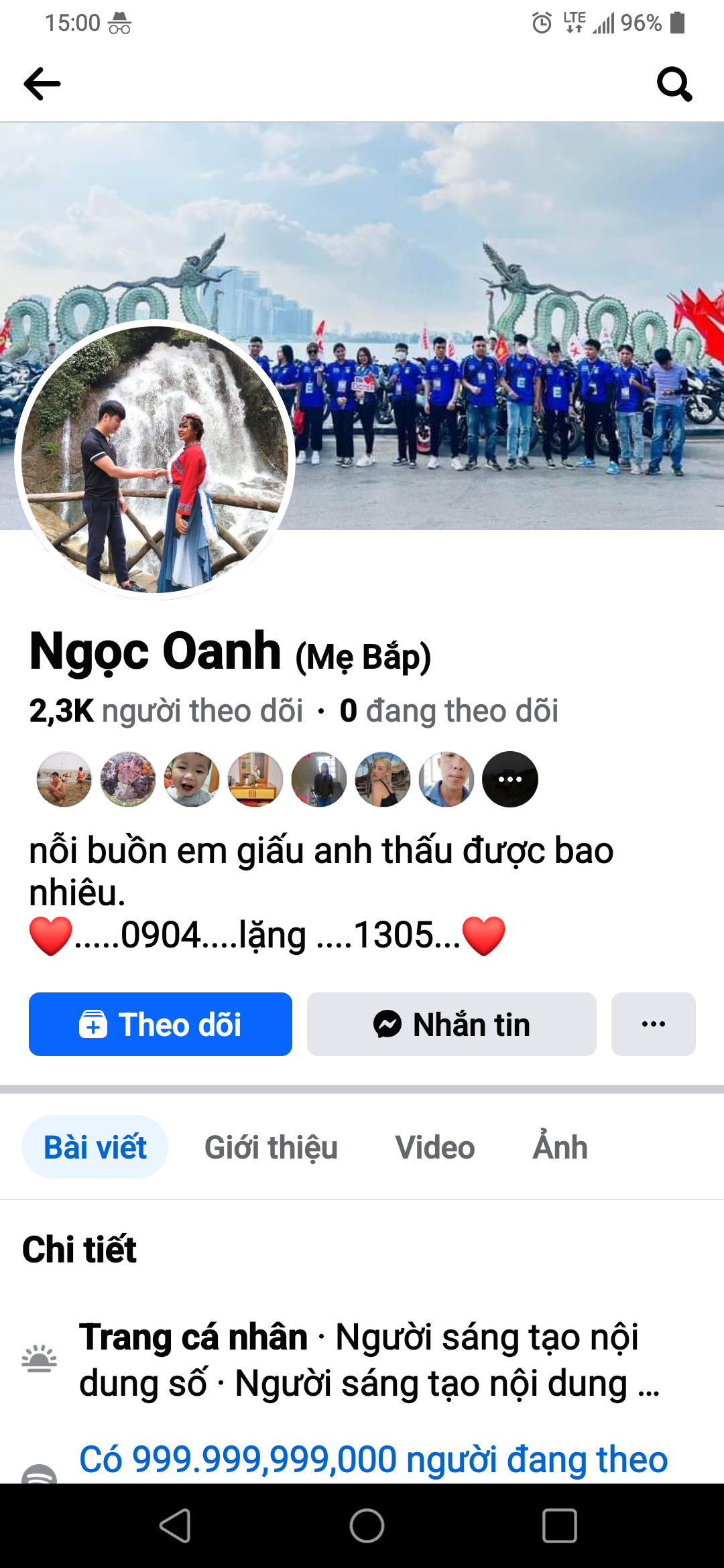
Task: Switch to the Giới thiệu tab
Action: (x=271, y=1147)
